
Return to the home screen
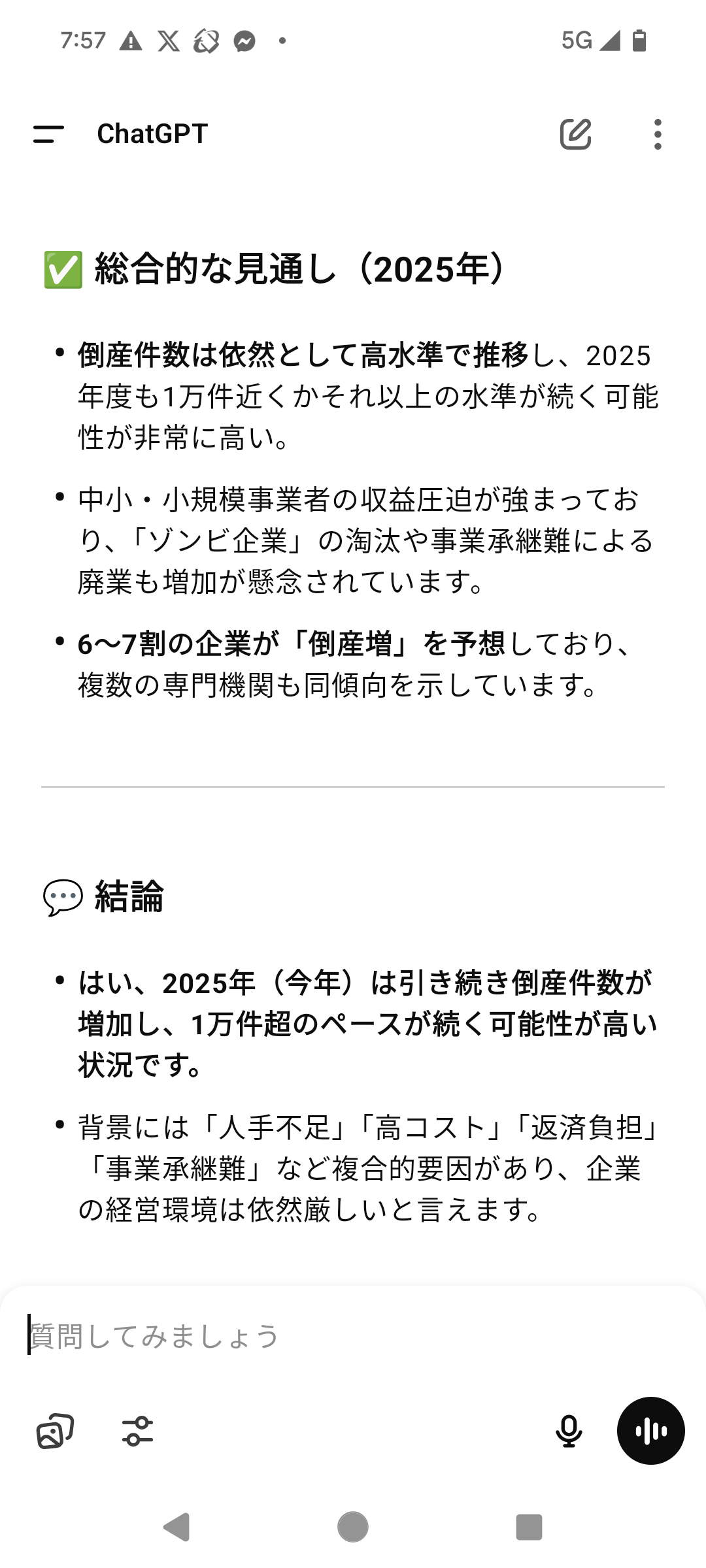(x=353, y=1527)
